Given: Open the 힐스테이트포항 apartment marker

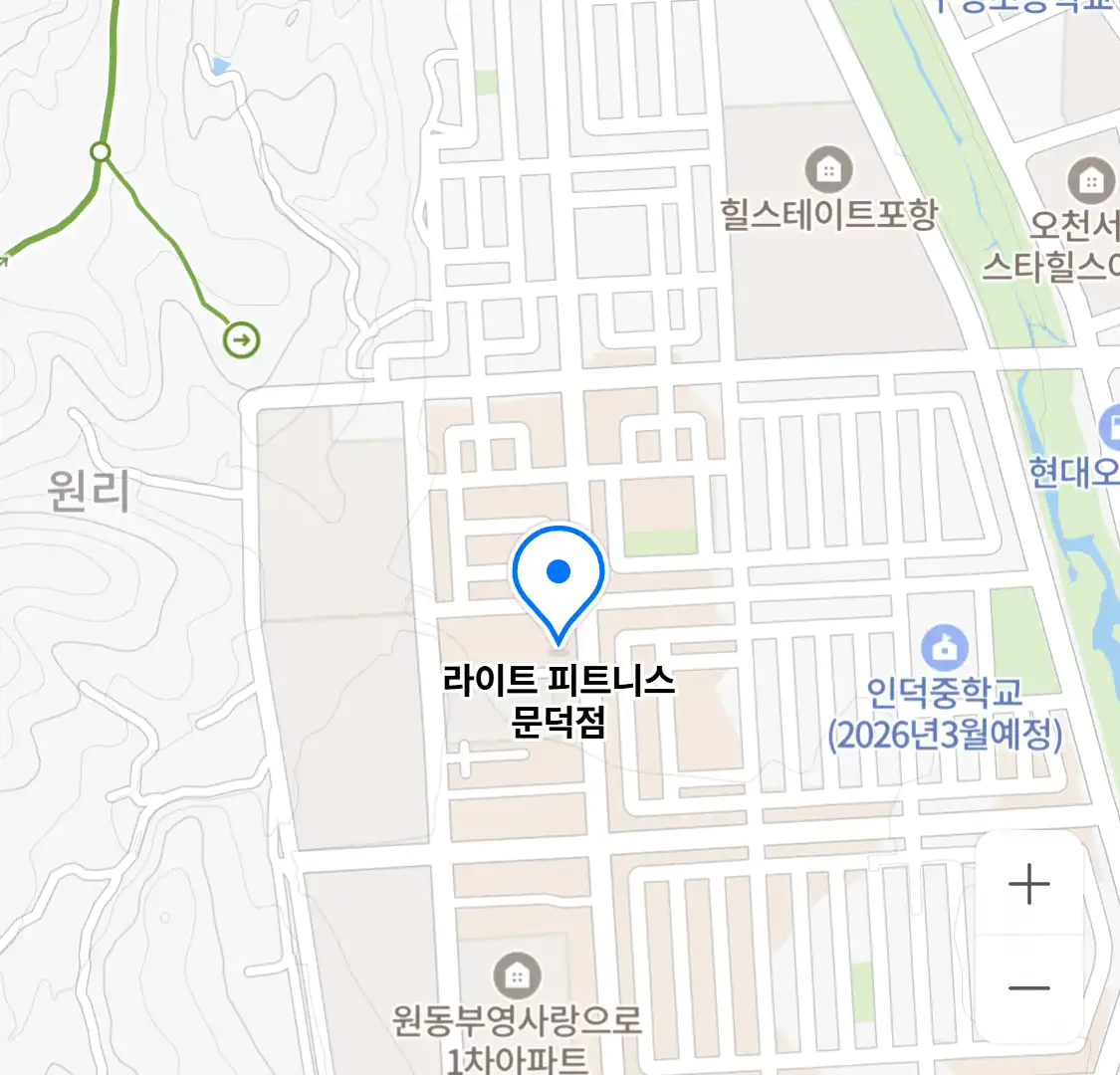Looking at the screenshot, I should (x=828, y=169).
